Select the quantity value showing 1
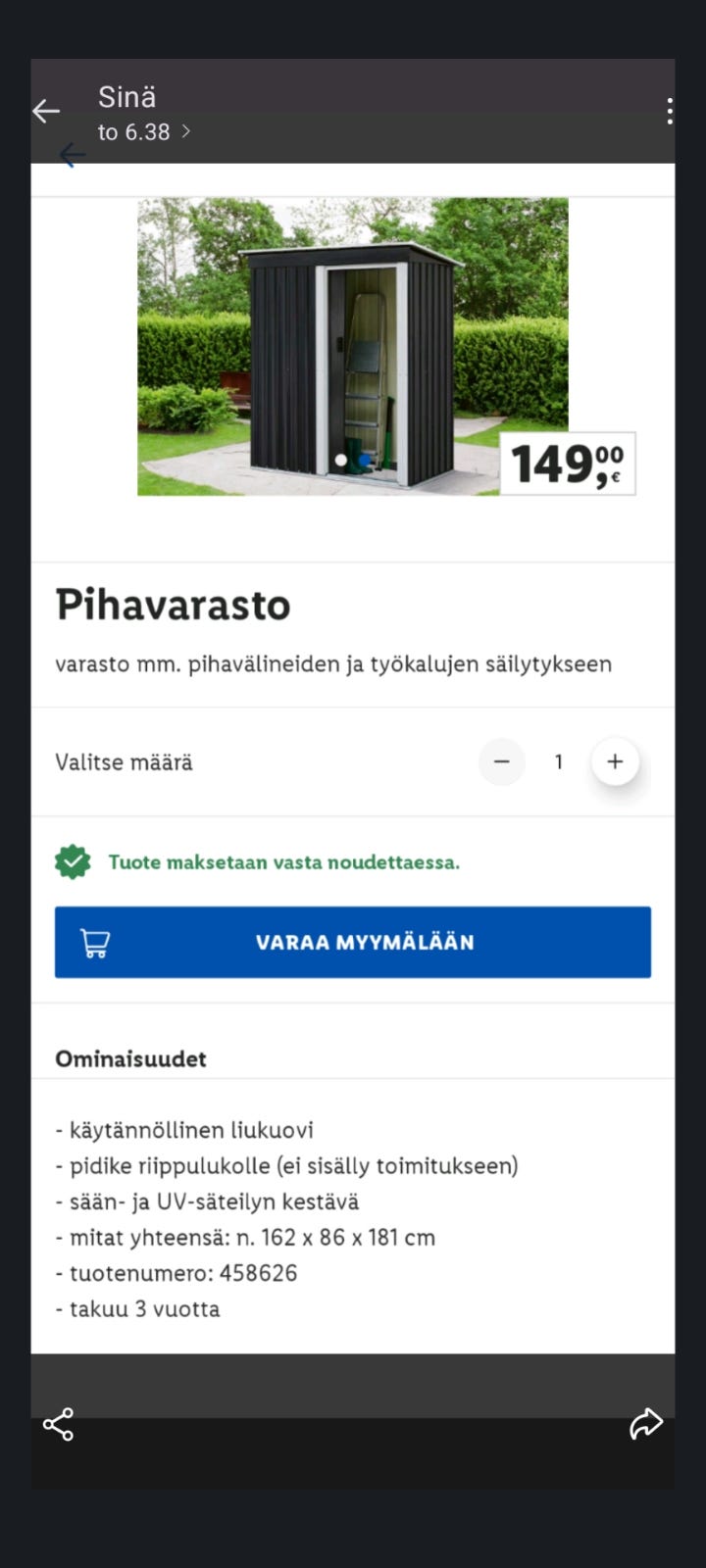Viewport: 706px width, 1568px height. pyautogui.click(x=558, y=761)
